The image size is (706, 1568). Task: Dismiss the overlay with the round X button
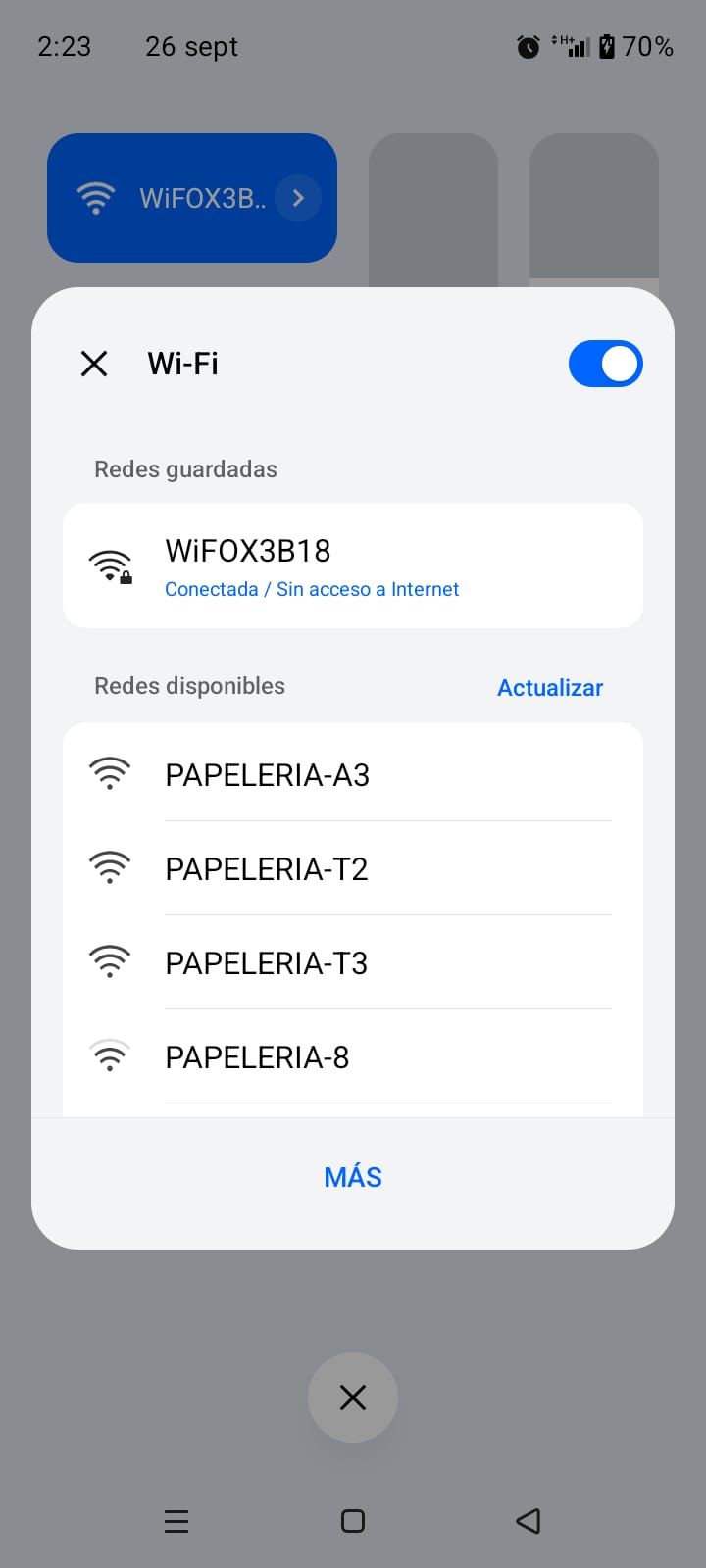353,1397
